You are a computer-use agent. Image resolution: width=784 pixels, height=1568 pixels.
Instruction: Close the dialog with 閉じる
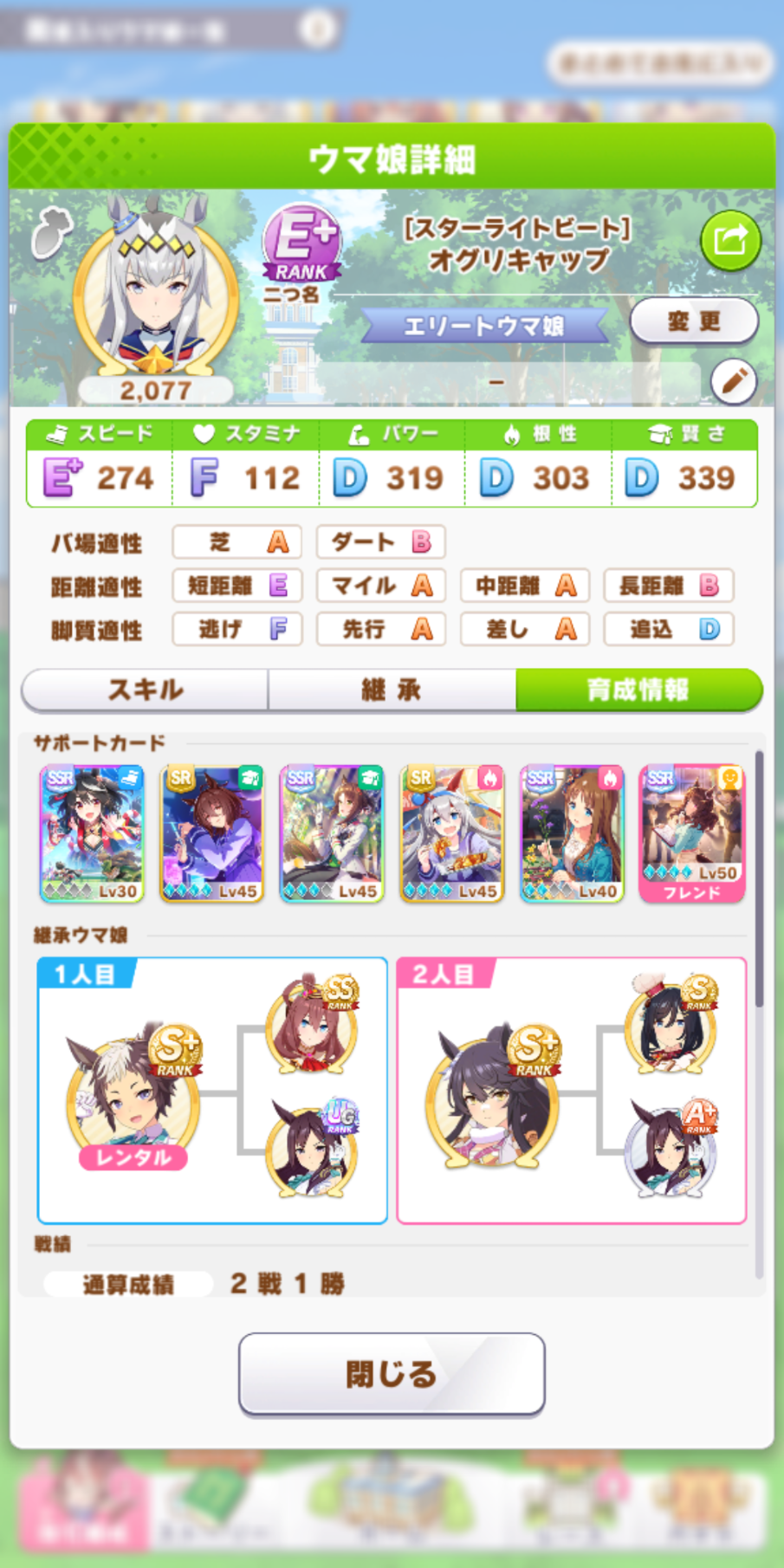(392, 1374)
